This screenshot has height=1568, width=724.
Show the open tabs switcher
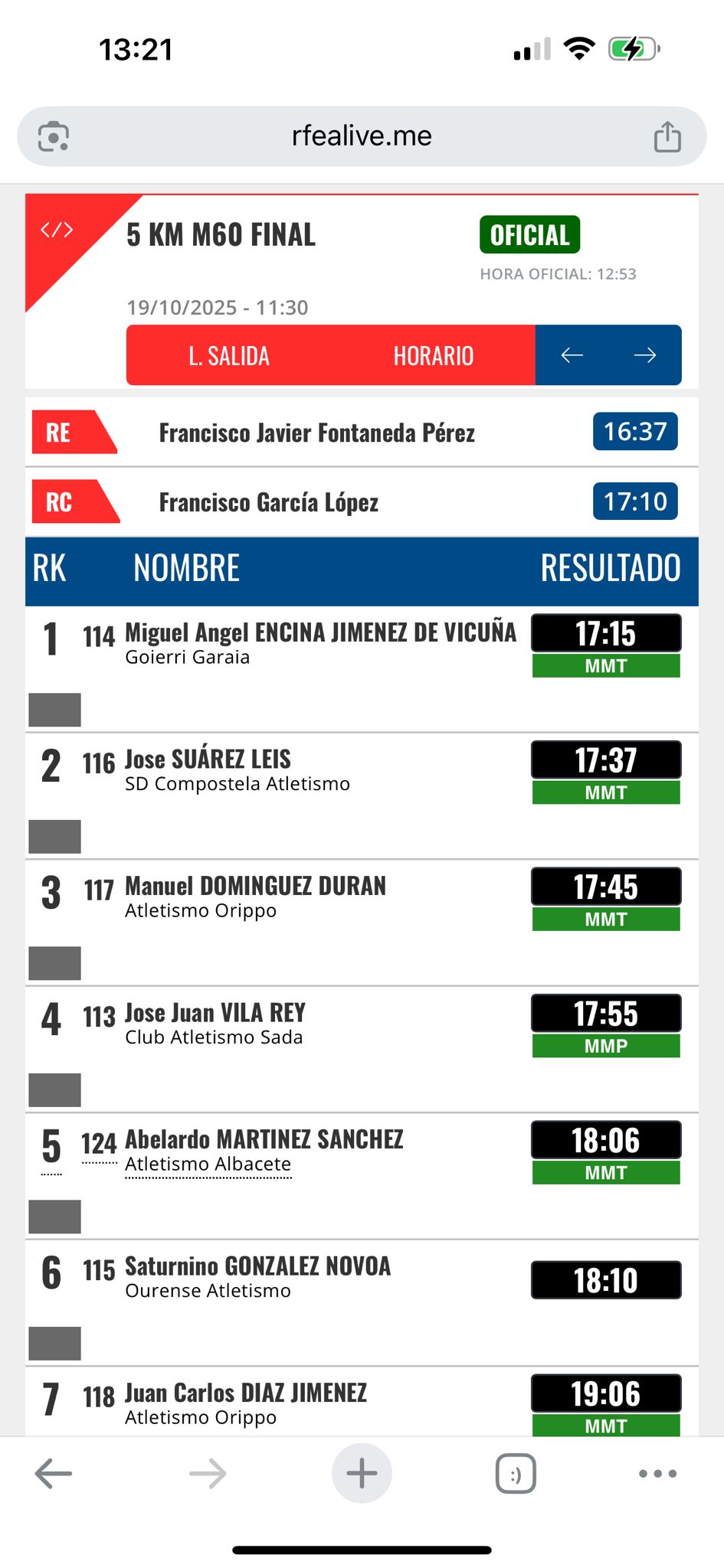click(516, 1474)
